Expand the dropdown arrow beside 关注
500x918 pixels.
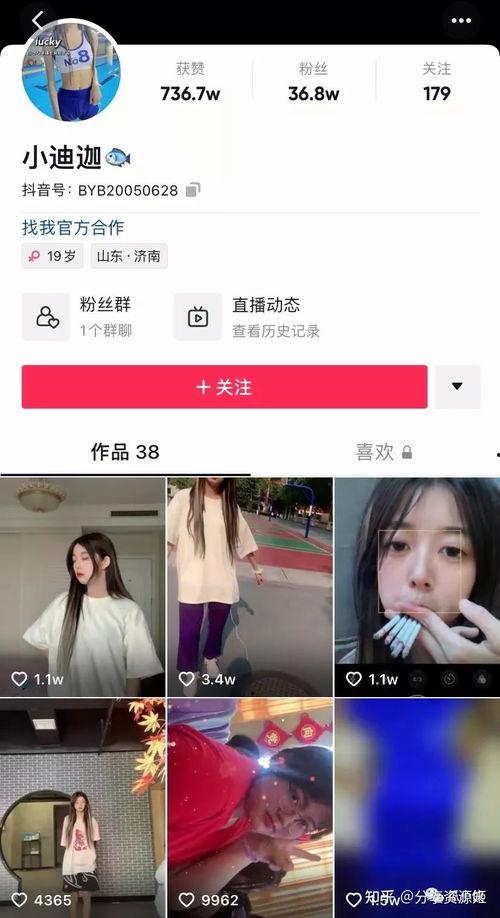(457, 386)
